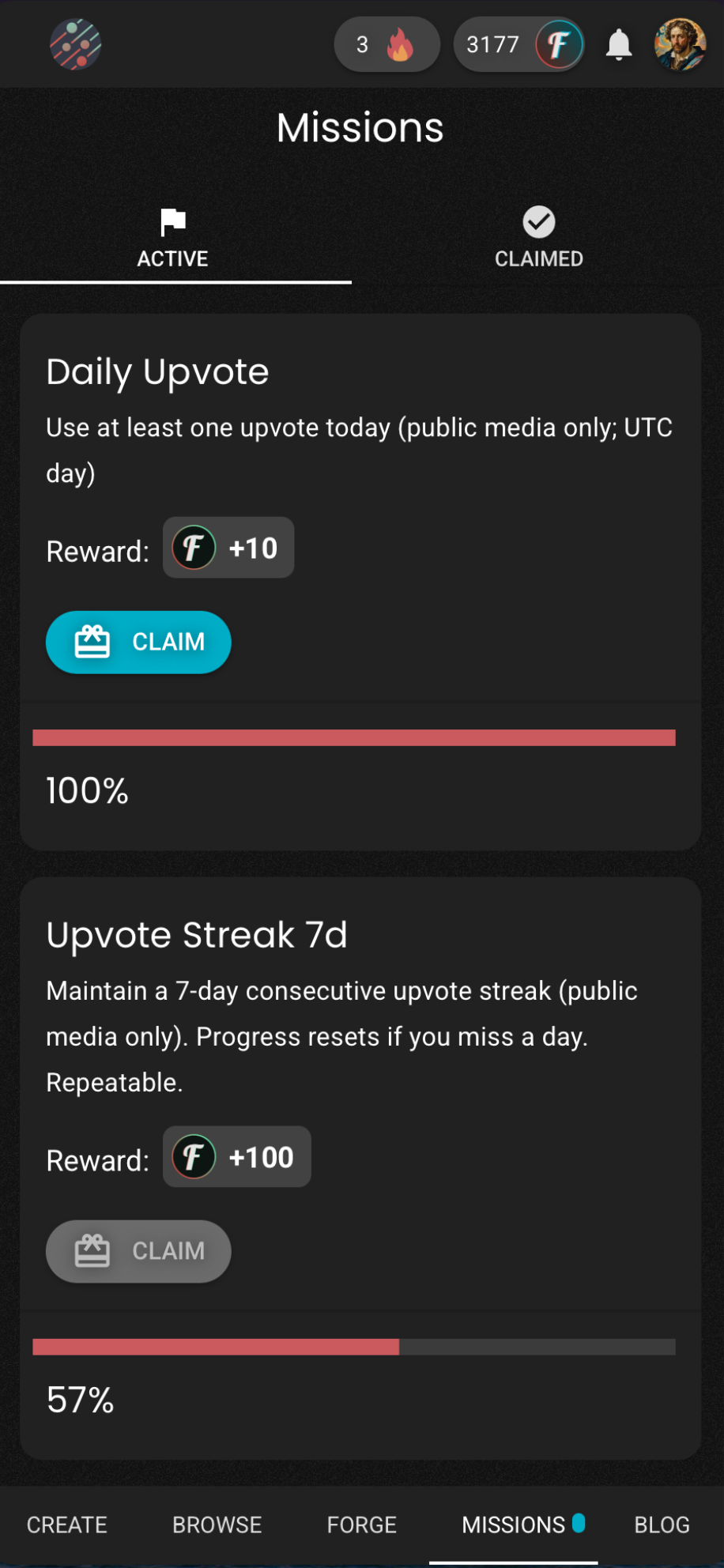Click the F coin badge on Upvote Streak reward
Image resolution: width=724 pixels, height=1568 pixels.
tap(194, 1156)
